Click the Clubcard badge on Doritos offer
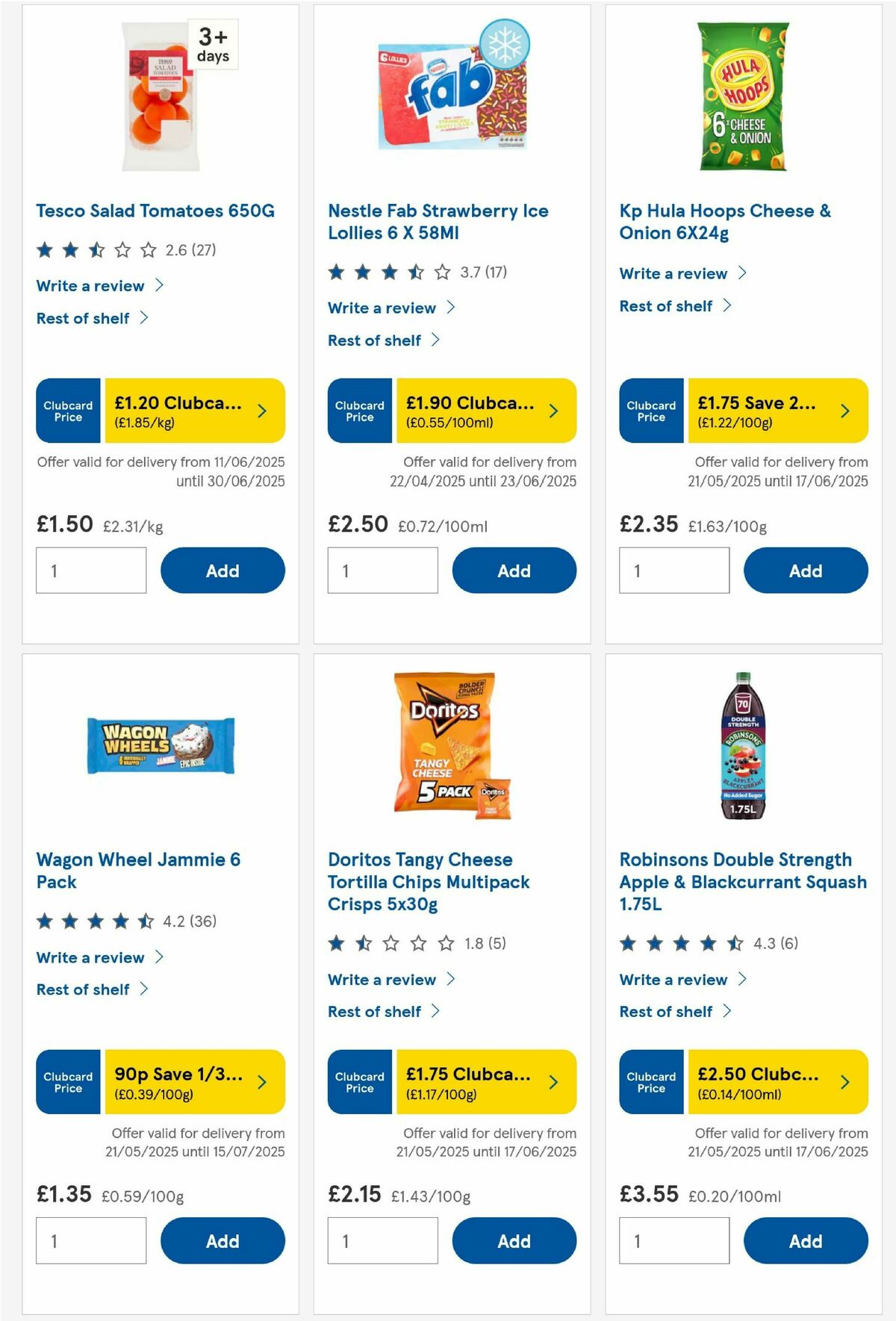The image size is (896, 1321). pyautogui.click(x=359, y=1082)
